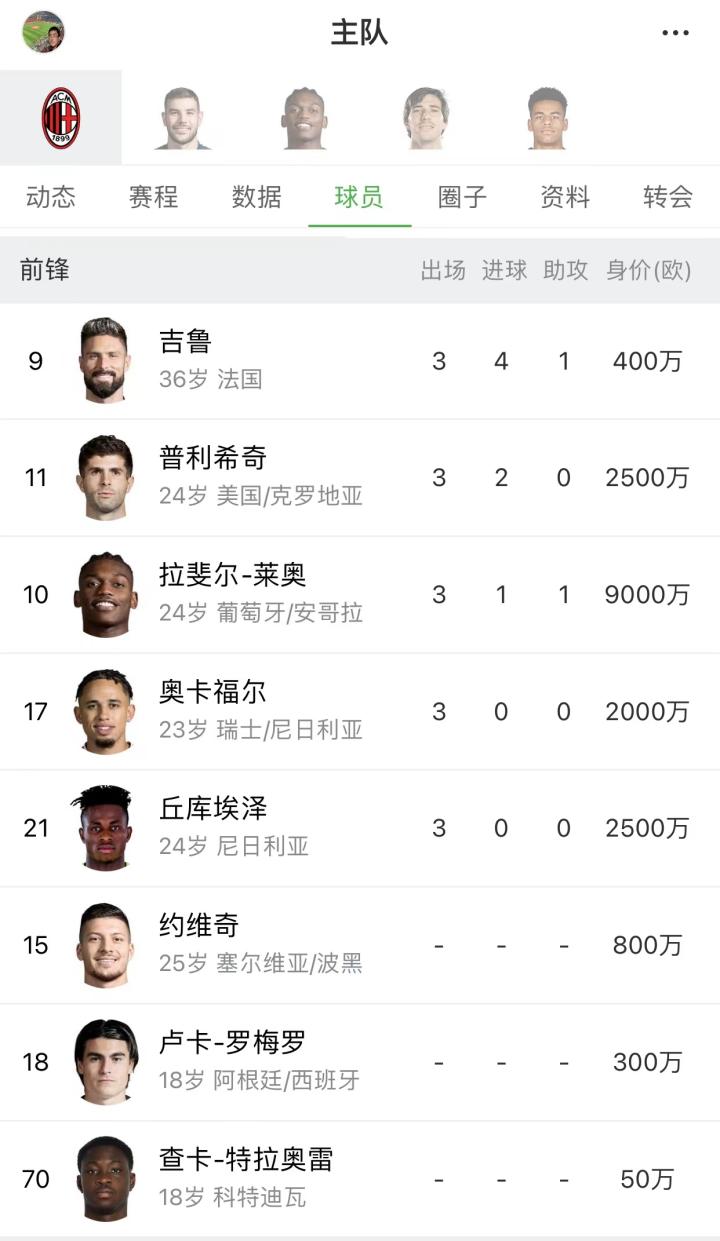View 卢卡-罗梅罗 player details
This screenshot has width=720, height=1241.
pyautogui.click(x=360, y=1062)
